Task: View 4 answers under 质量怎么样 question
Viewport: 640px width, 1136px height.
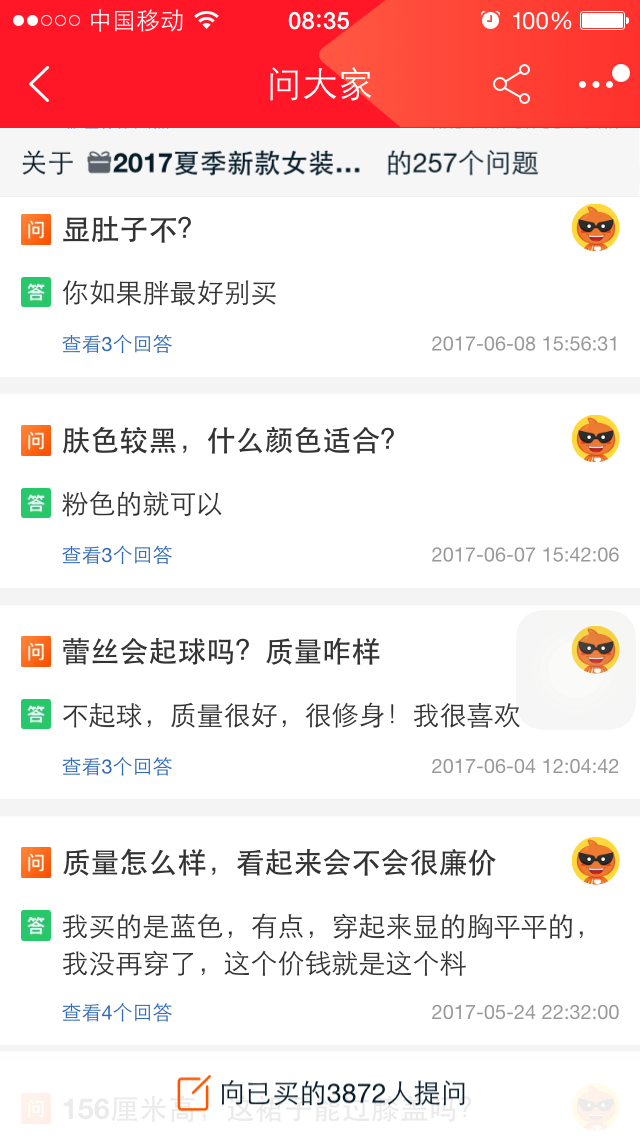Action: [117, 1013]
